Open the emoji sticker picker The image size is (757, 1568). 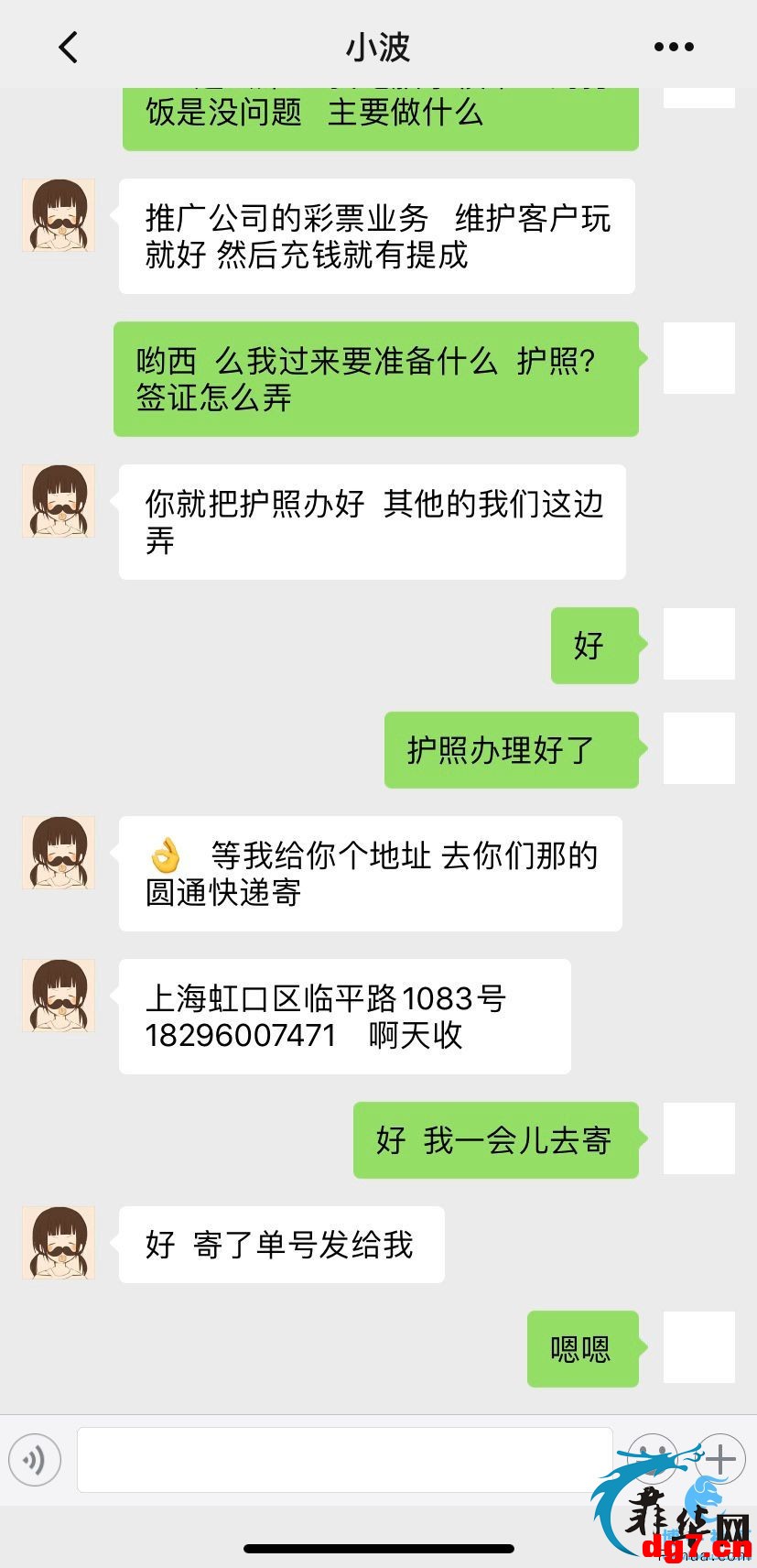click(x=652, y=1460)
